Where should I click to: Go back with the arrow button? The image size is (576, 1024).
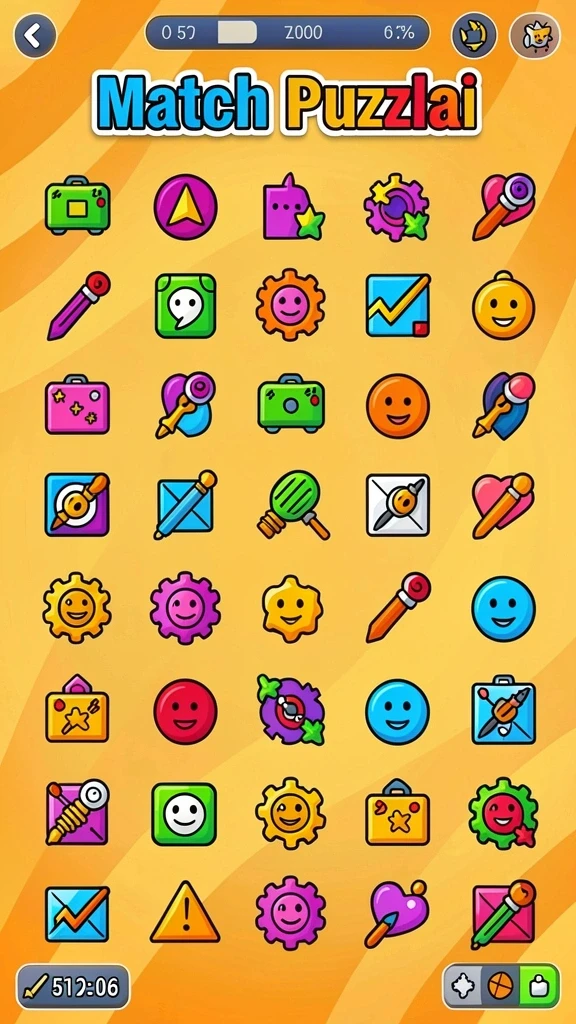[x=35, y=35]
